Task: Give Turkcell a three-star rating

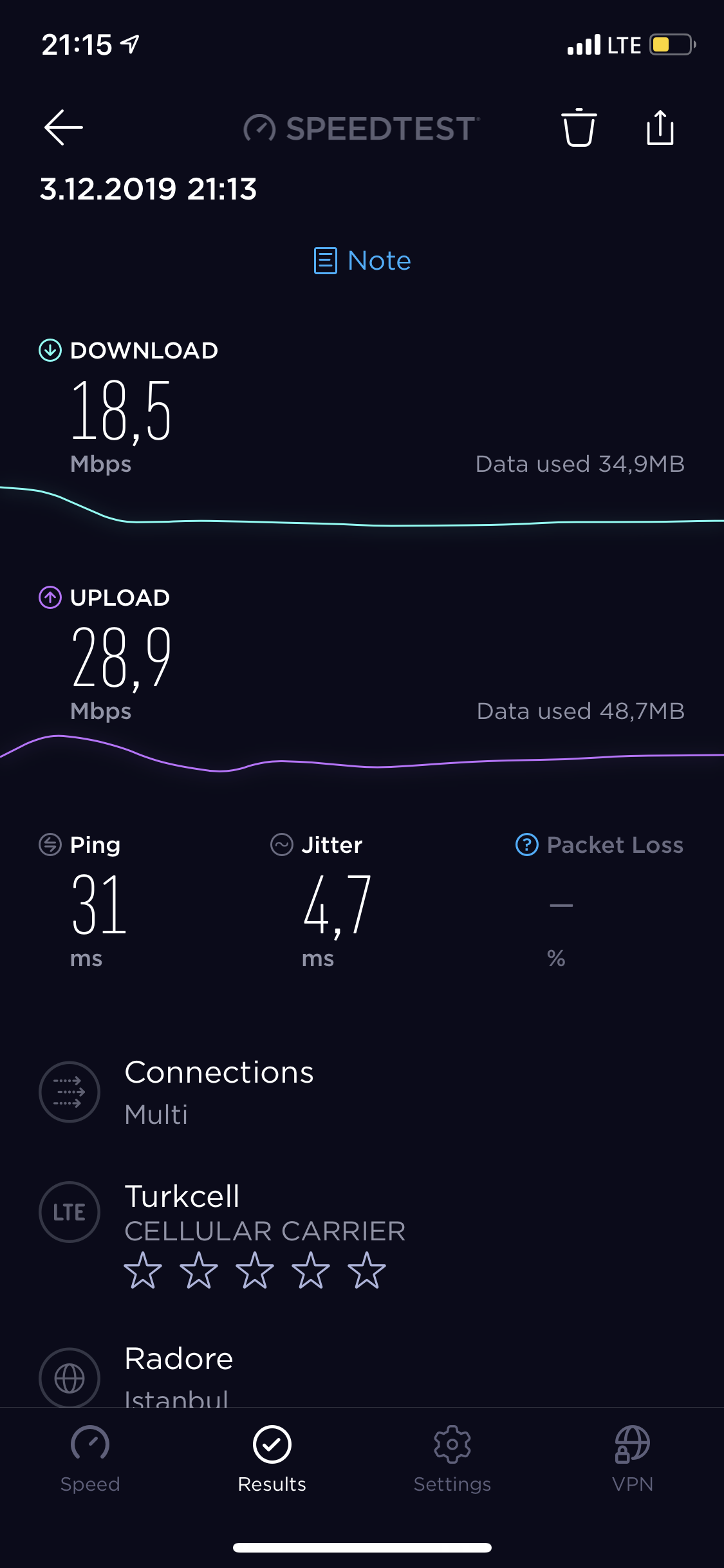Action: click(255, 1271)
